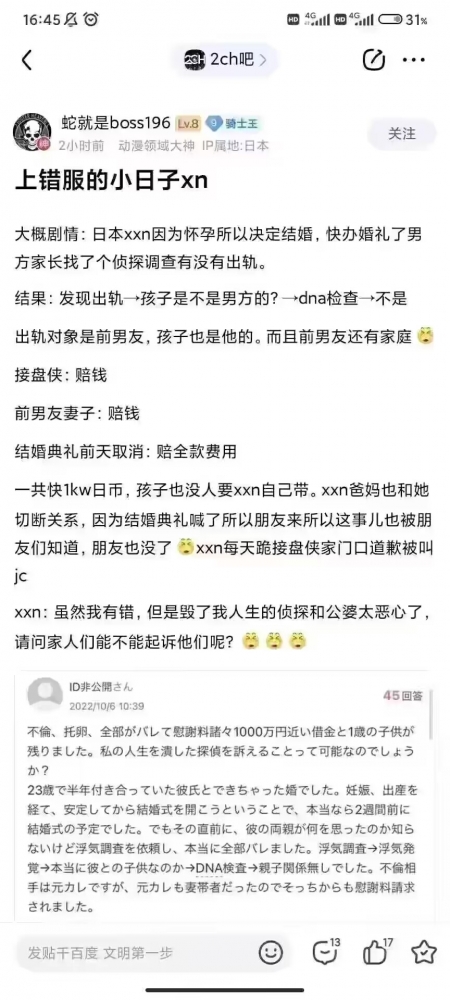Like the post with thumbs-up icon

click(x=376, y=952)
